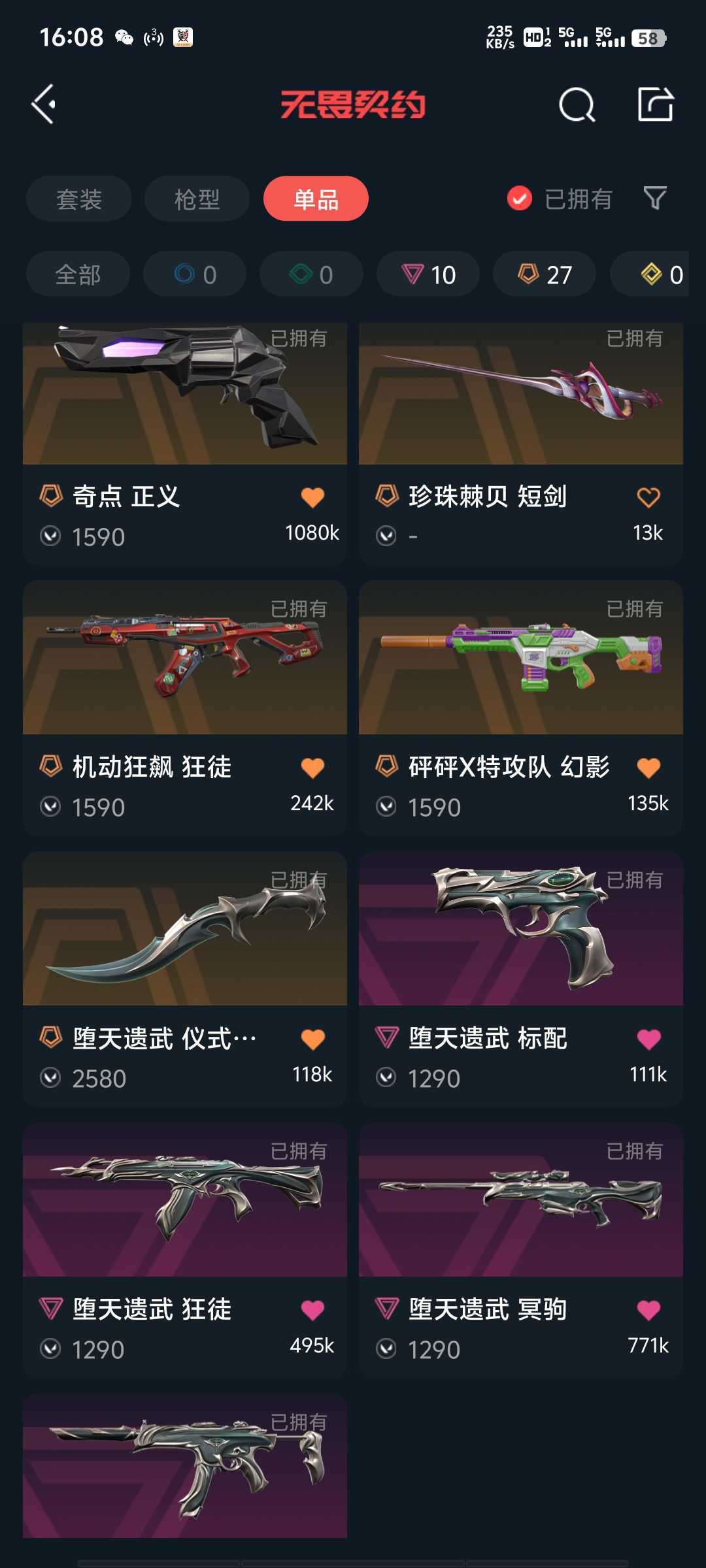Open the 奇点 正义 skin card
Screen dimensions: 706x1568
185,443
